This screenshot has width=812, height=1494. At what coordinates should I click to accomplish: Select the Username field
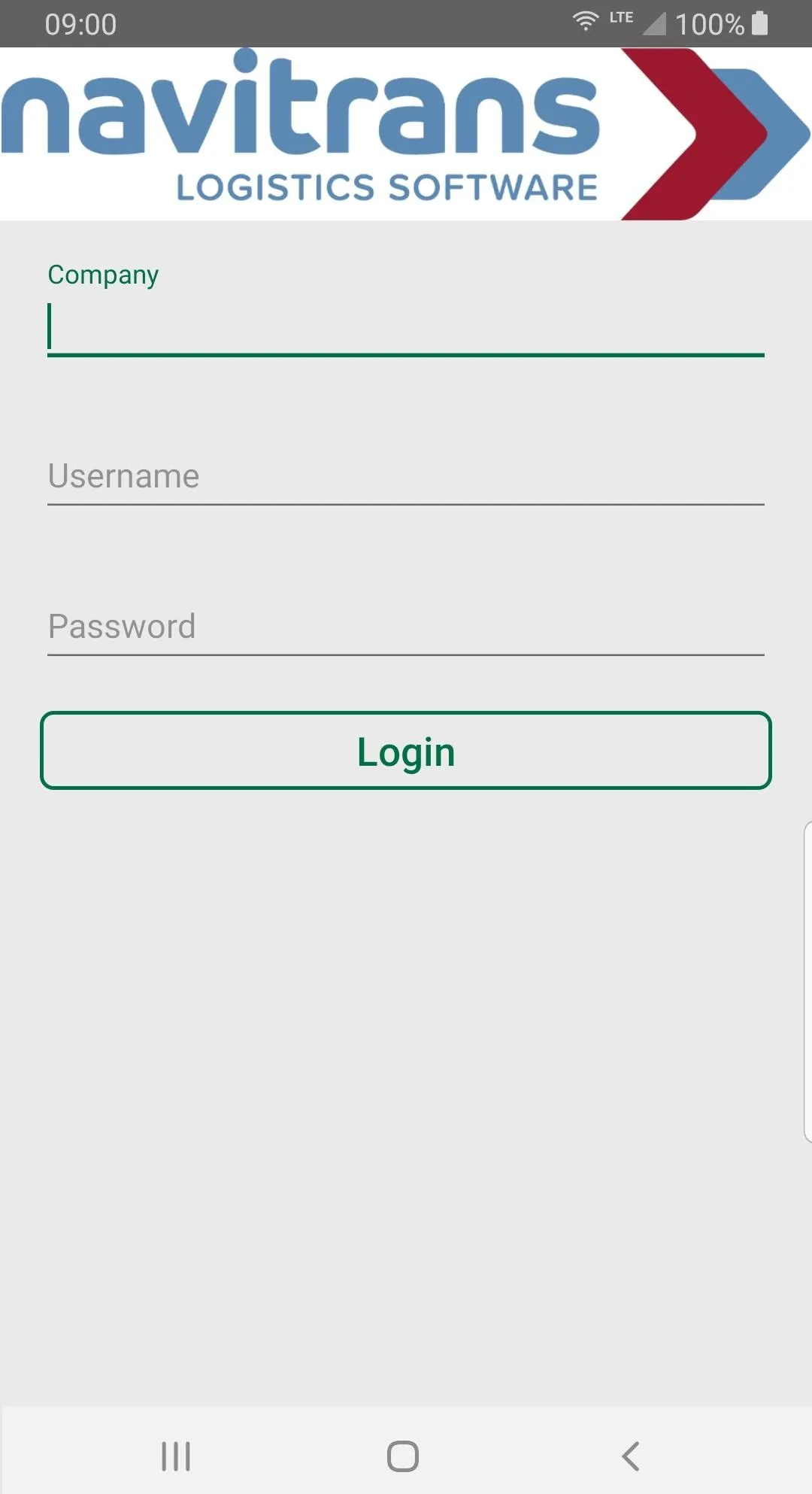pos(406,476)
